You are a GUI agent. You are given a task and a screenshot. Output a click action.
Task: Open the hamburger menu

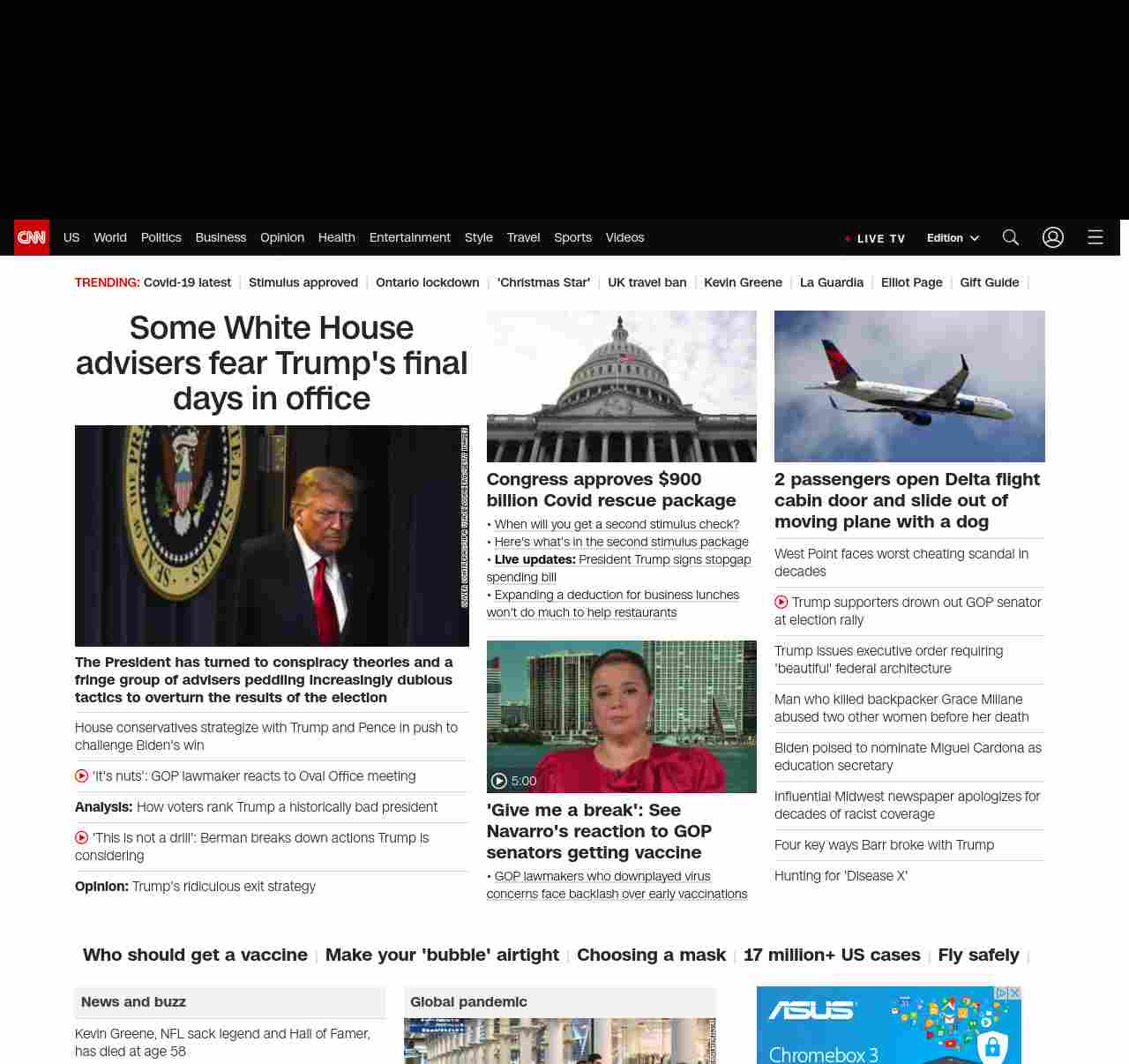(1095, 237)
